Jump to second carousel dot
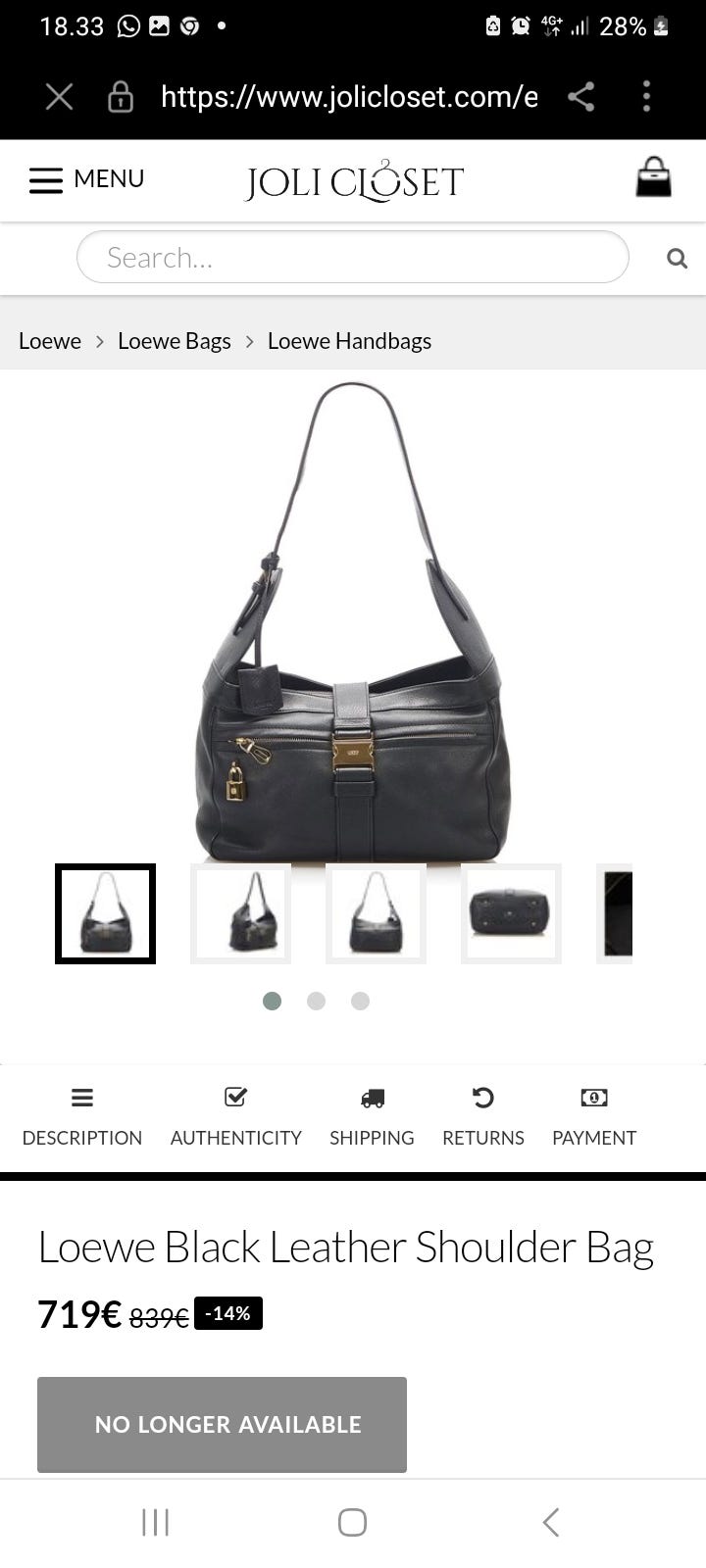The image size is (706, 1568). tap(316, 1001)
